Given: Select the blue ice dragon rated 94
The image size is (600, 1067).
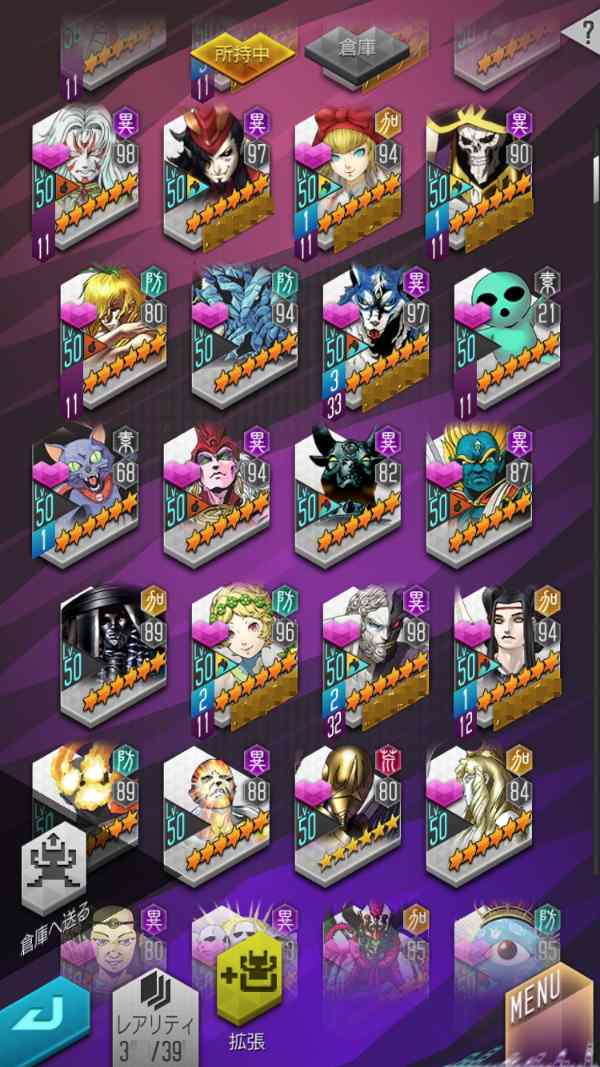Looking at the screenshot, I should 245,337.
